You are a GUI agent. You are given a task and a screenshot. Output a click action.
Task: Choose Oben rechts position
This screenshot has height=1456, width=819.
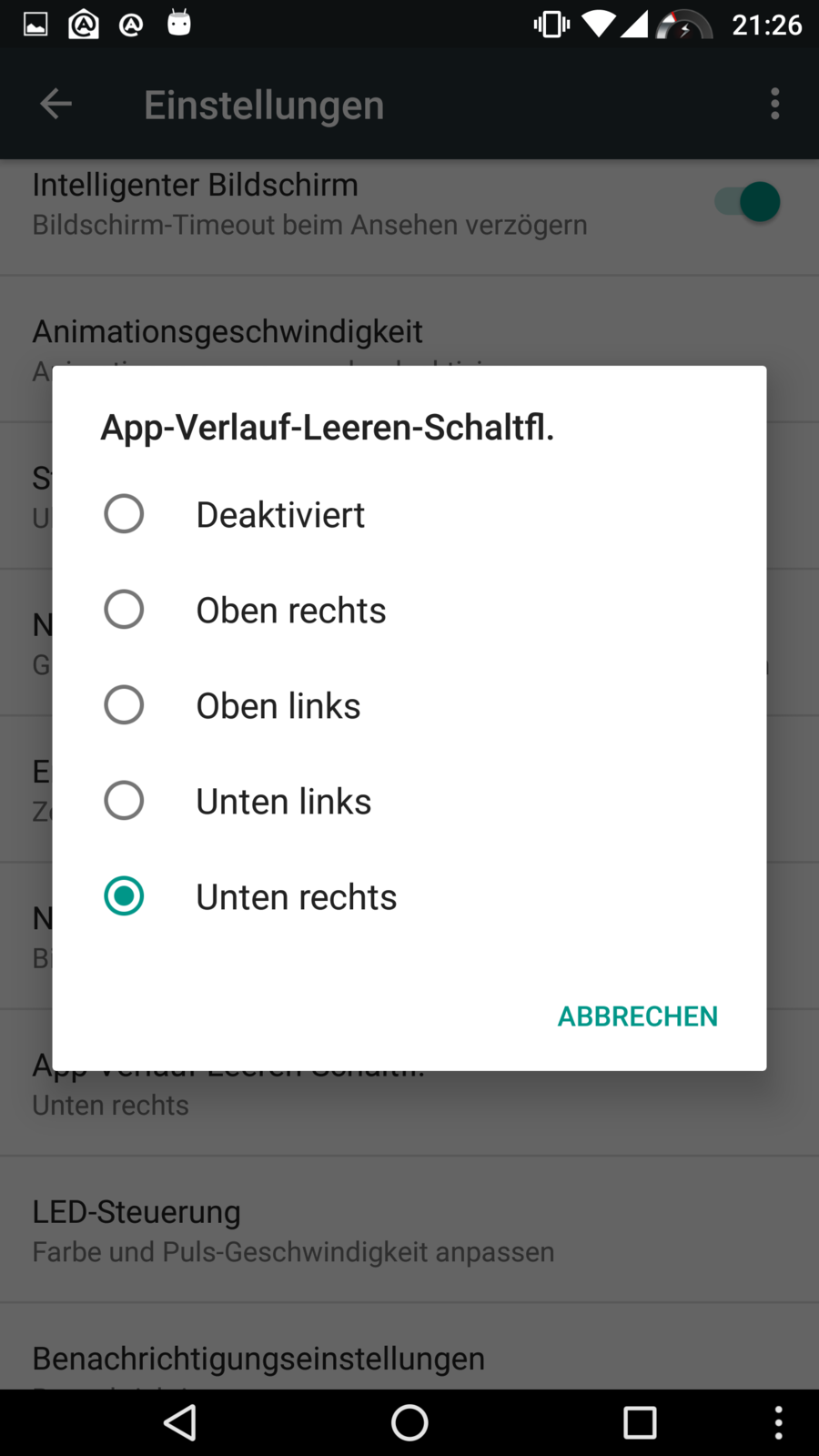tap(124, 610)
